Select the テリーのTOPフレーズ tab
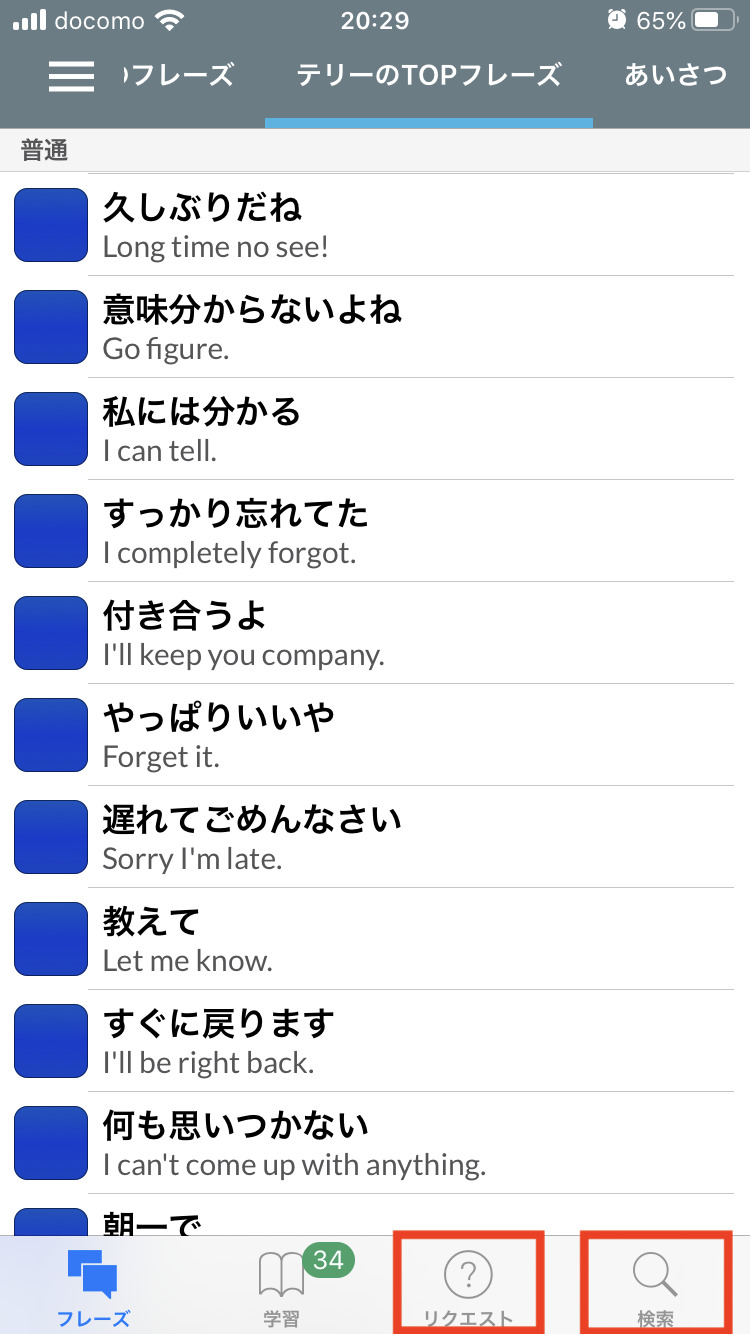The image size is (750, 1334). (x=429, y=75)
